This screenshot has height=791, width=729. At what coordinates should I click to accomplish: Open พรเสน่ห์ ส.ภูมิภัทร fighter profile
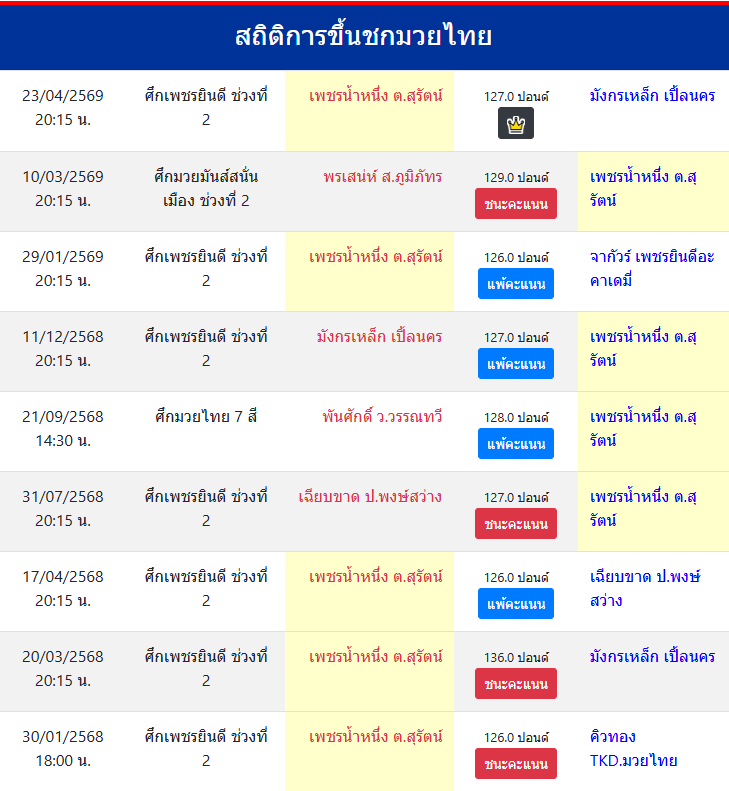point(383,177)
